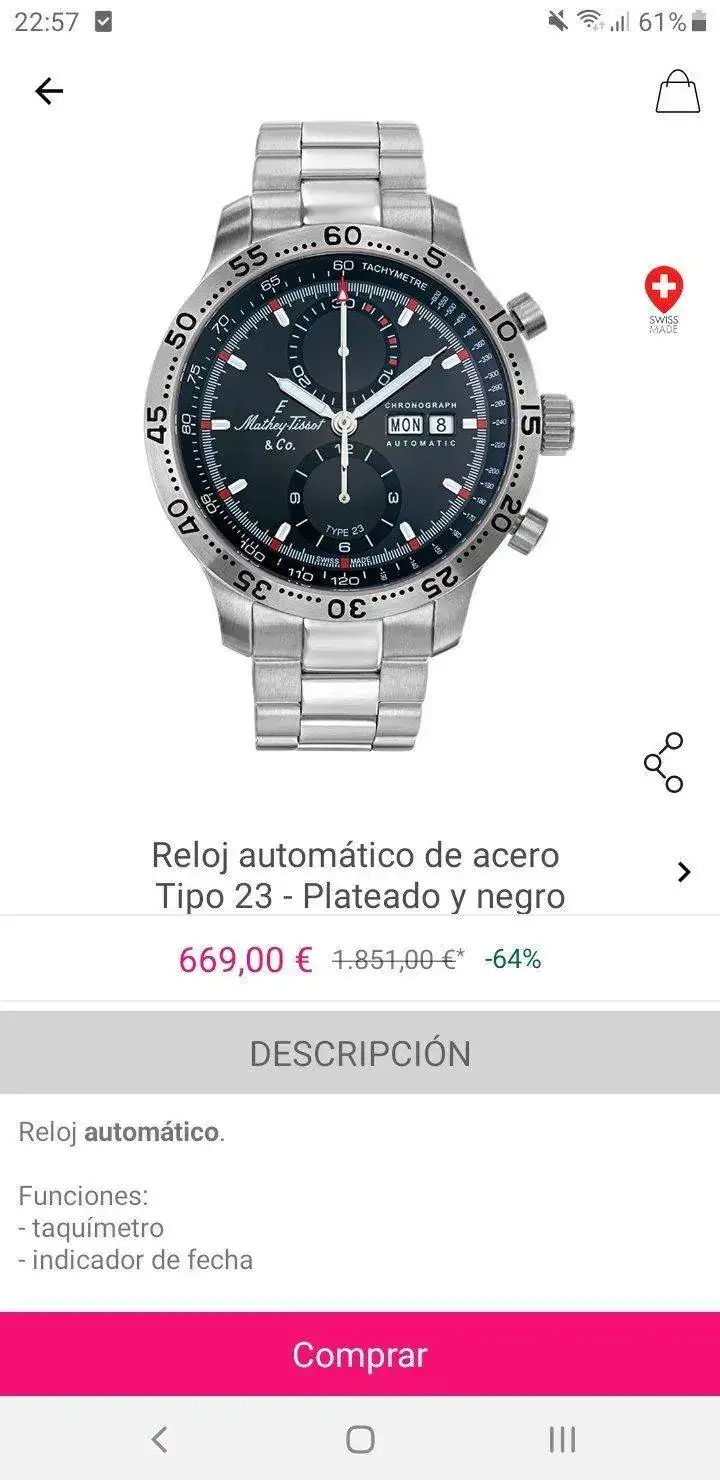Go back using the top arrow

[x=49, y=92]
